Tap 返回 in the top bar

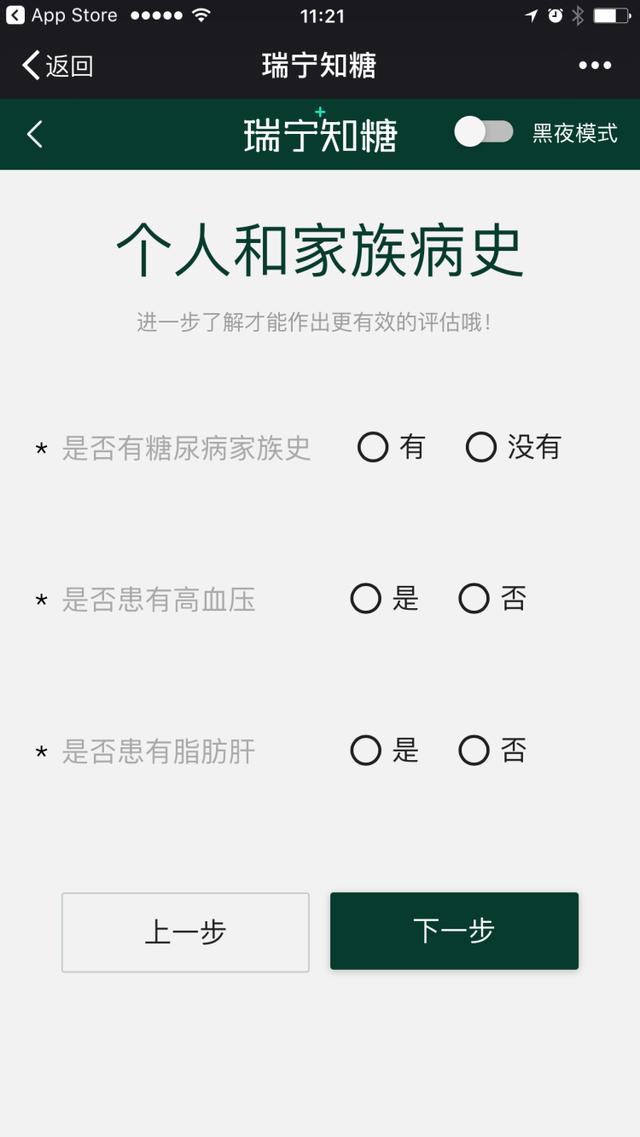click(x=58, y=65)
